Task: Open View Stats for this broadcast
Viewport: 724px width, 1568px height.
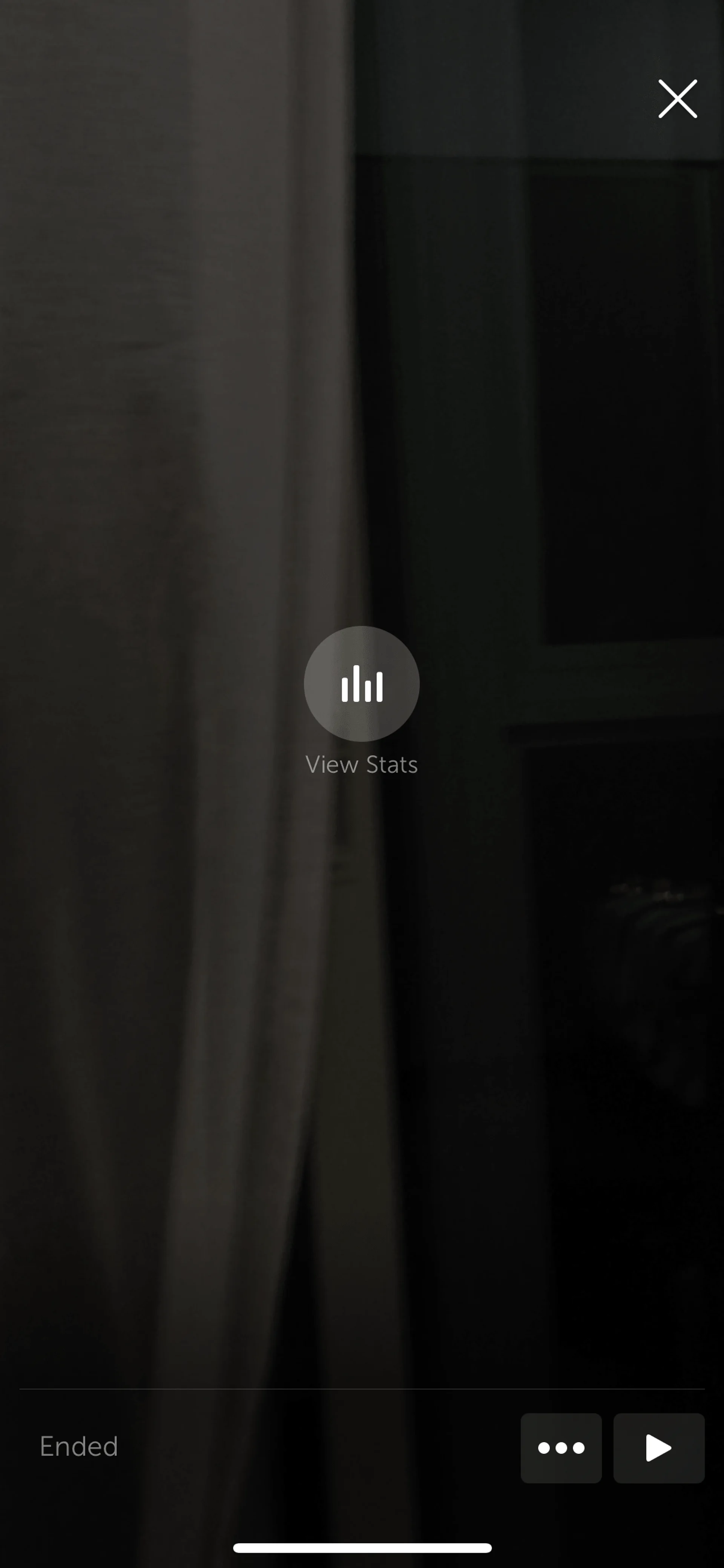Action: (x=361, y=683)
